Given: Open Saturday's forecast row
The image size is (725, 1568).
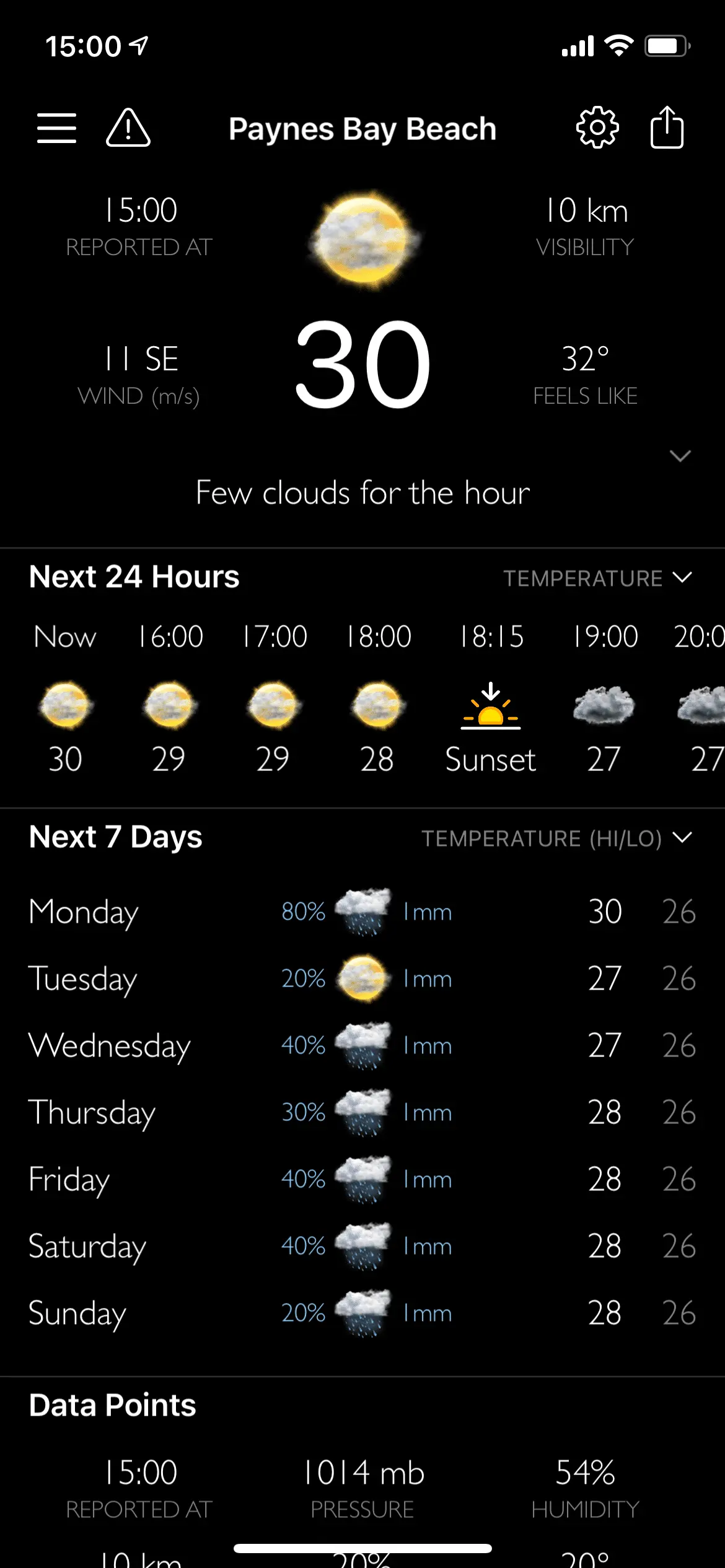Looking at the screenshot, I should [x=362, y=1247].
